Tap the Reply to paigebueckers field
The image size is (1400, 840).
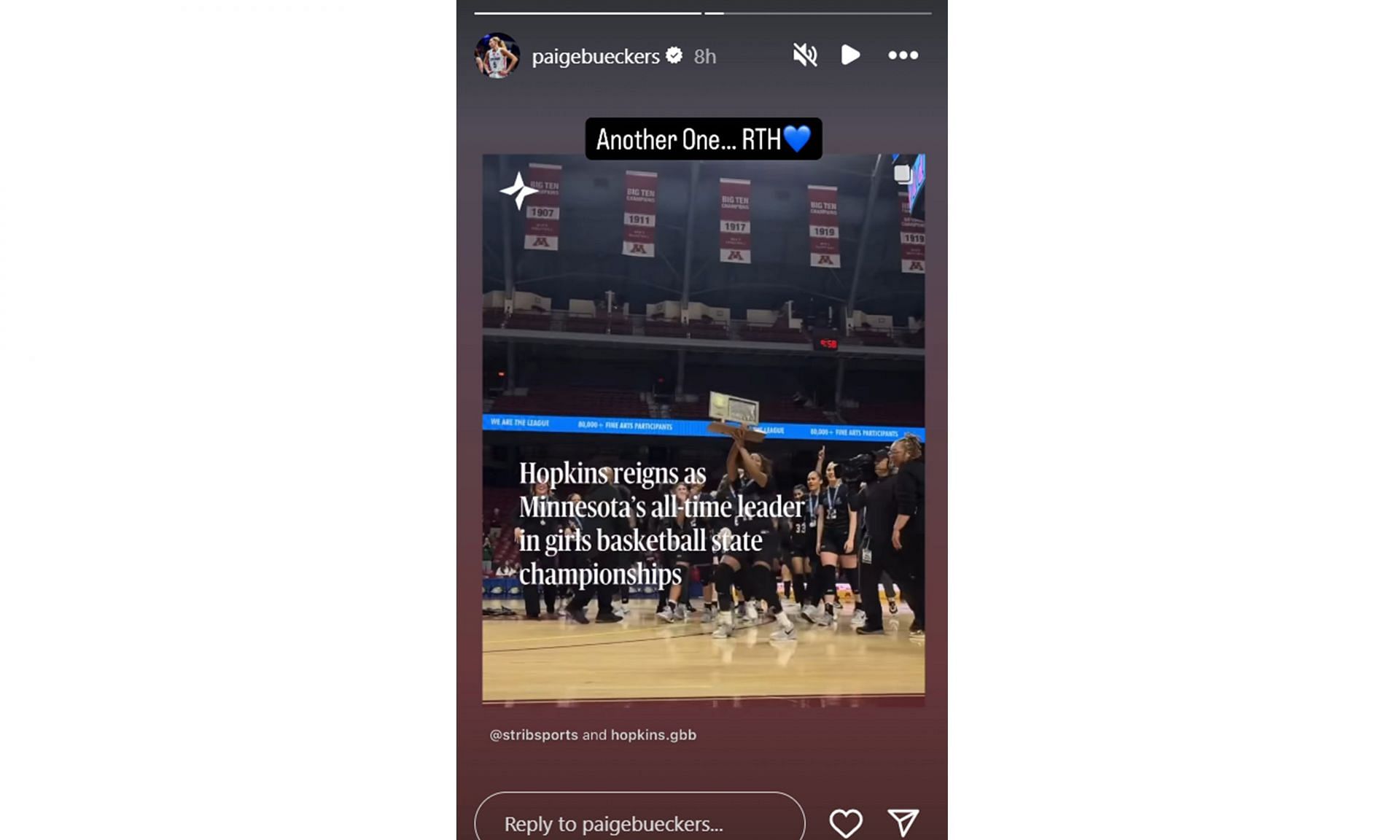point(639,823)
